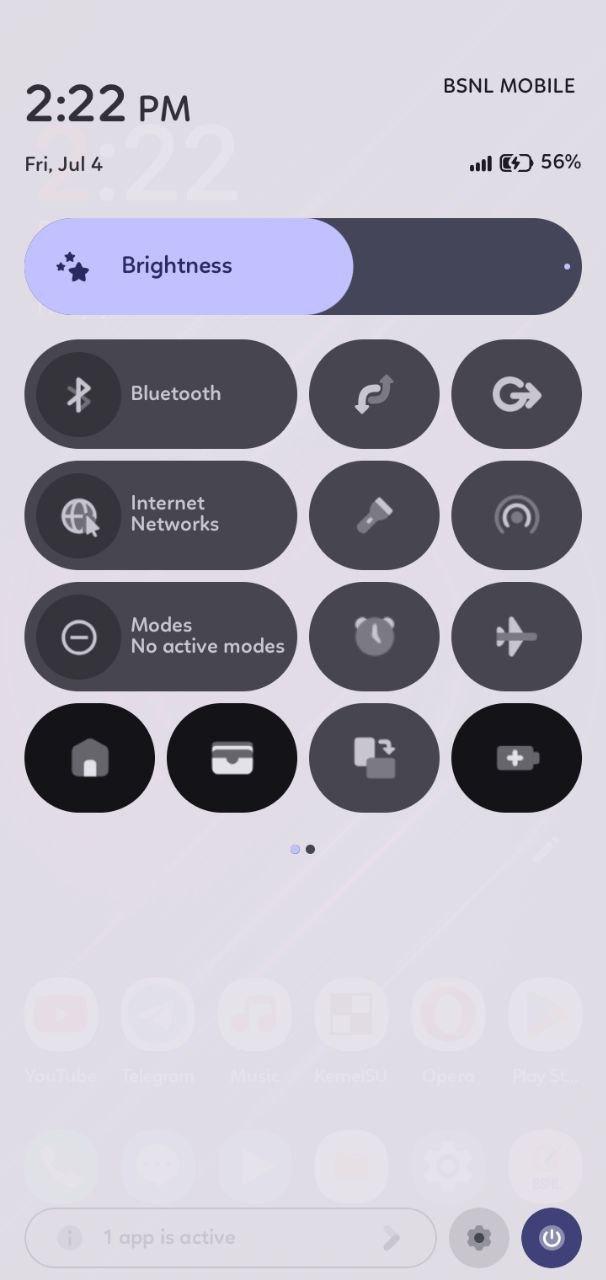
Task: Enable the hotspot tile
Action: (x=516, y=515)
